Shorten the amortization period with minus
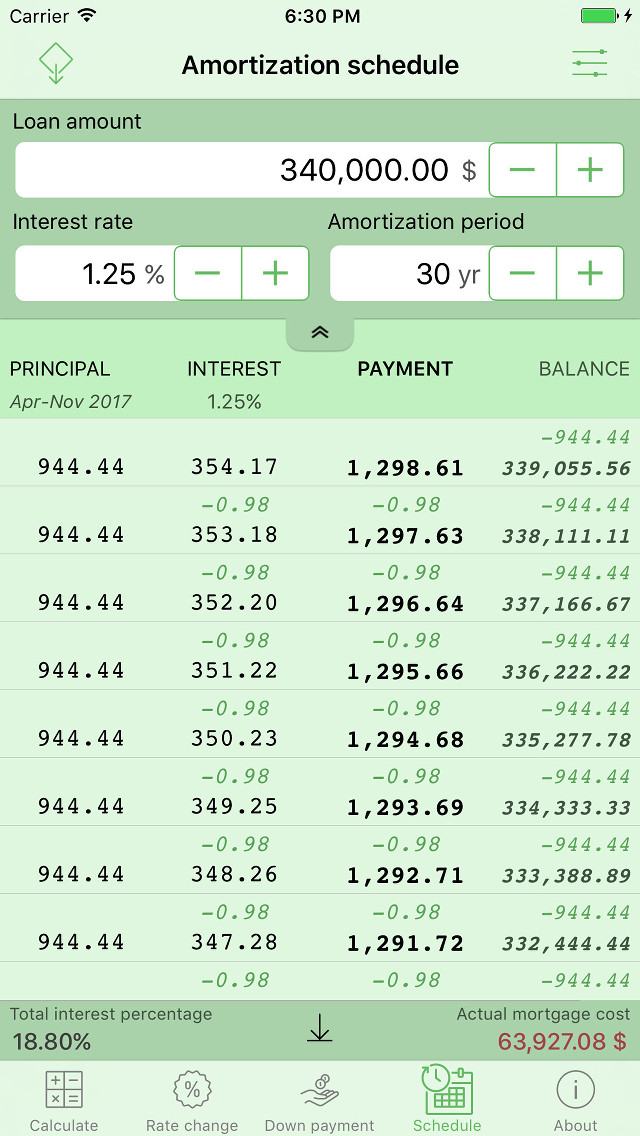 pyautogui.click(x=523, y=274)
